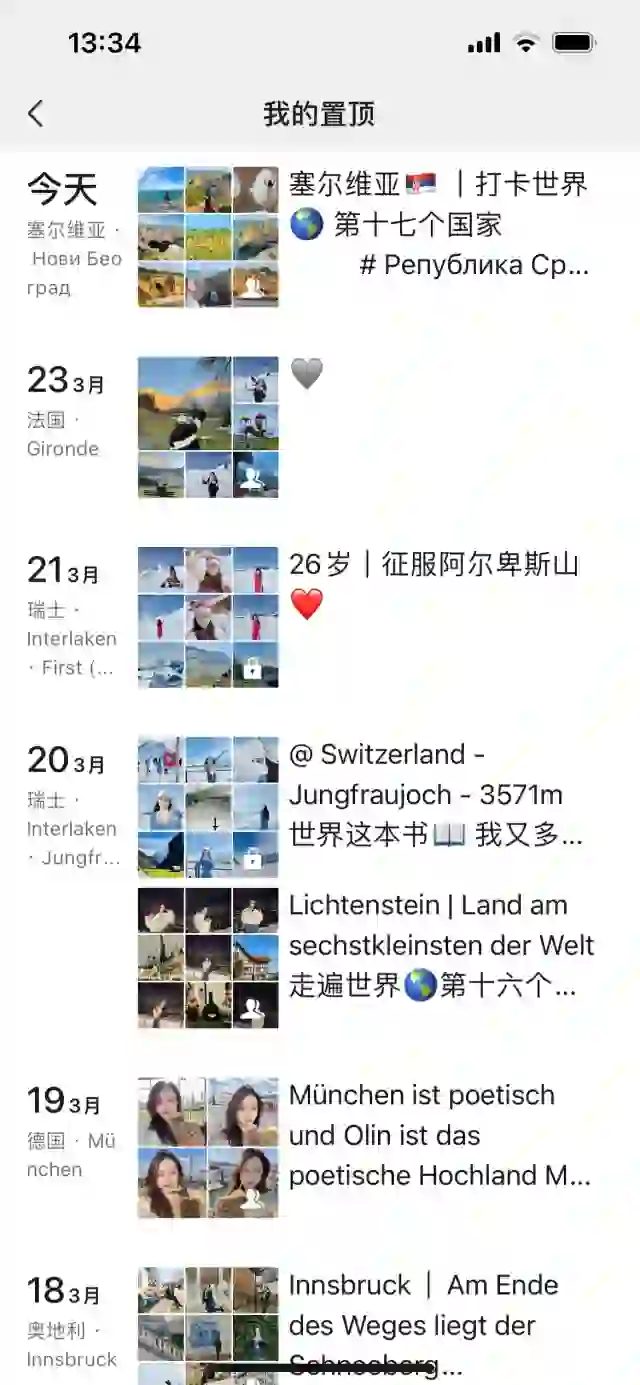Open the Lichtenstein Land am sechstkleinsten post
This screenshot has height=1385, width=640.
coord(368,958)
